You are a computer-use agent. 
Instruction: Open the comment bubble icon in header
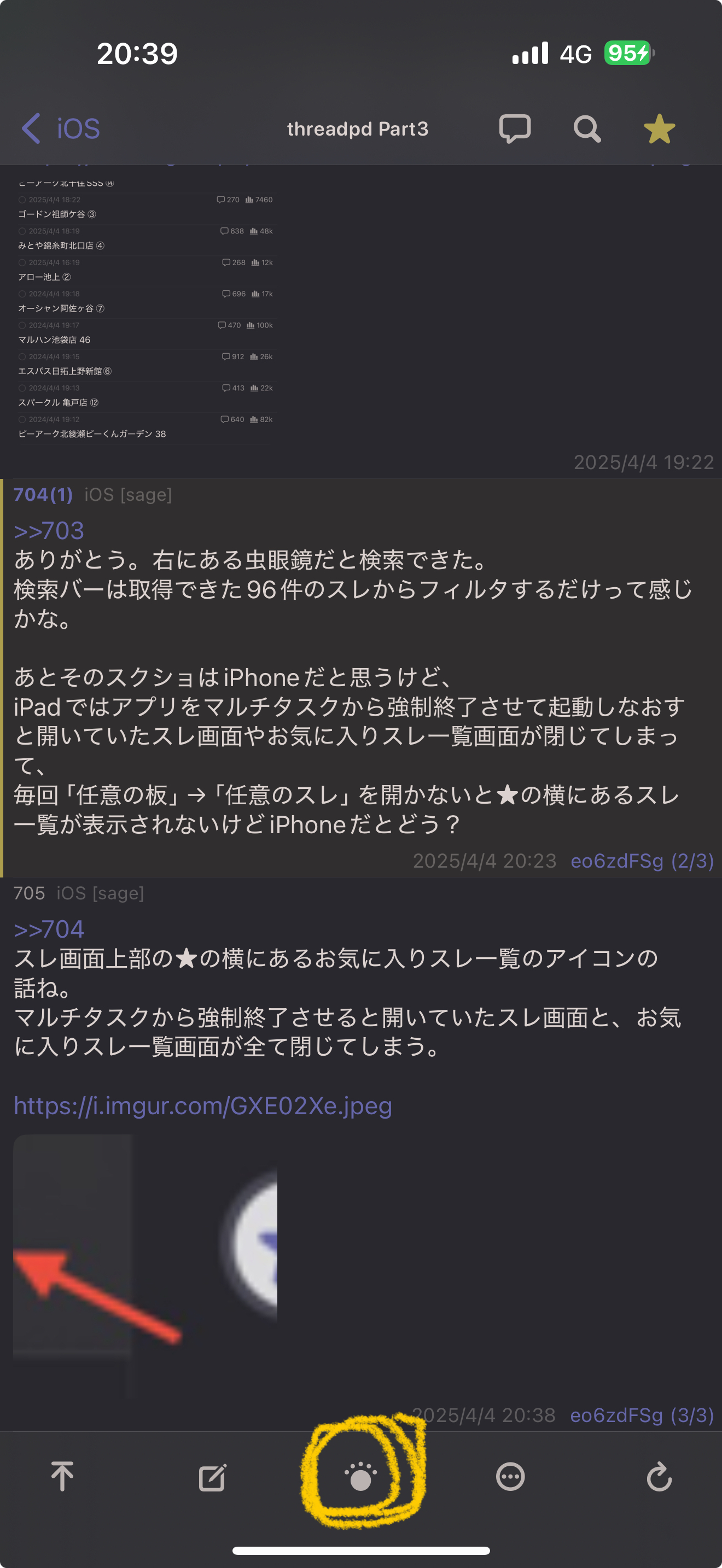click(x=515, y=128)
